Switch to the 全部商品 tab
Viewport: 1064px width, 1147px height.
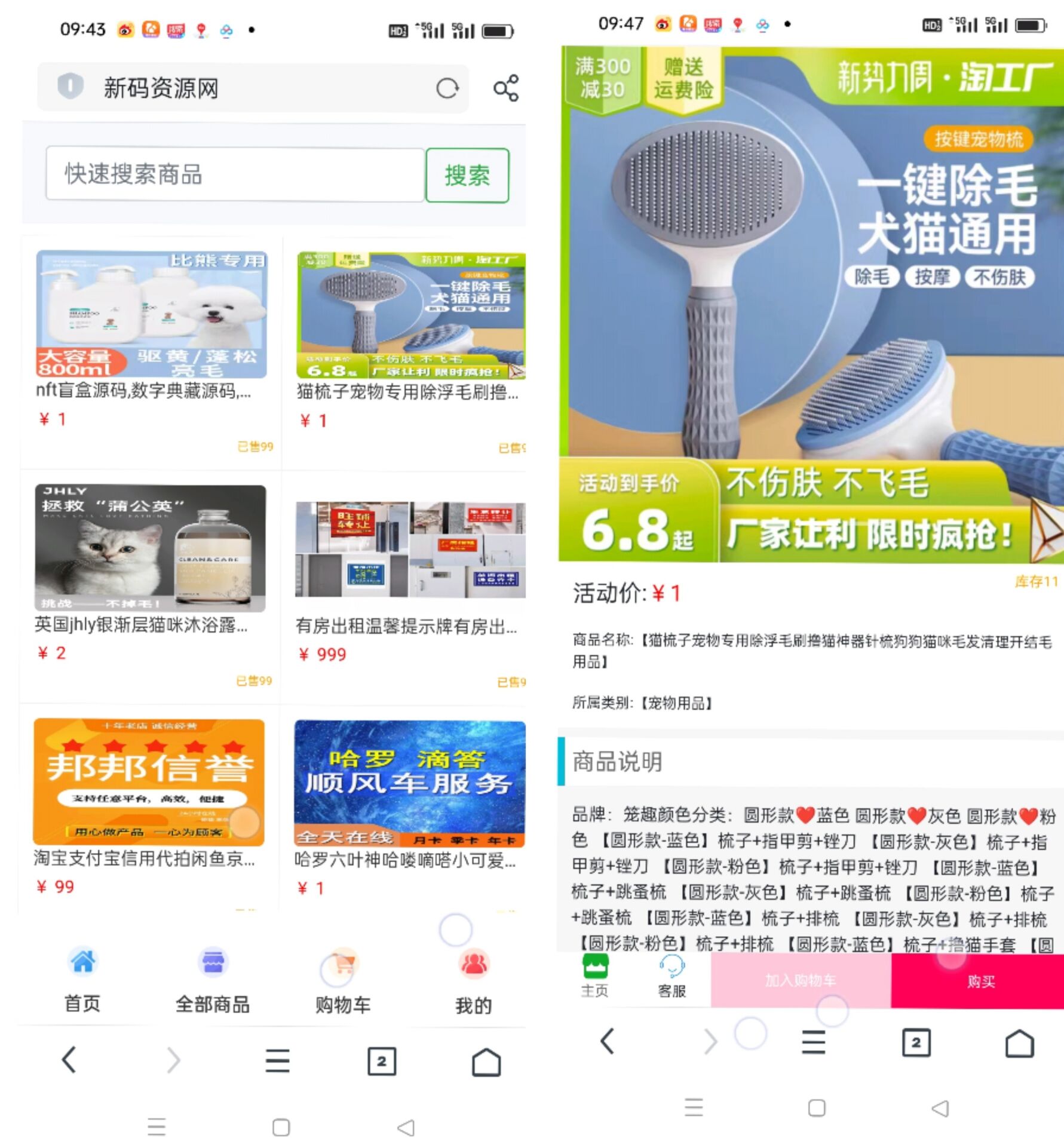point(213,979)
